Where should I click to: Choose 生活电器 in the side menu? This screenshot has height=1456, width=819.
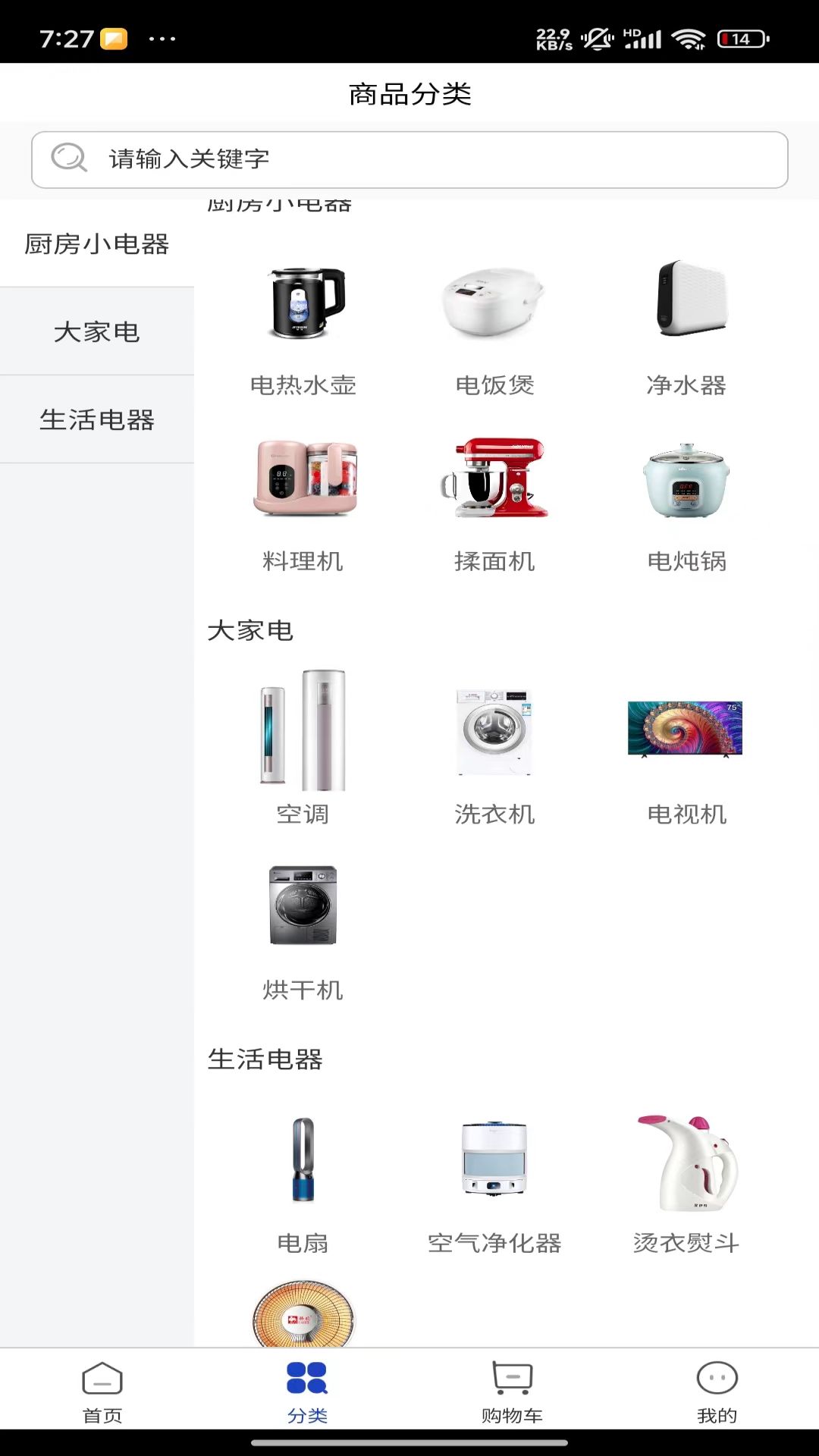[x=97, y=420]
